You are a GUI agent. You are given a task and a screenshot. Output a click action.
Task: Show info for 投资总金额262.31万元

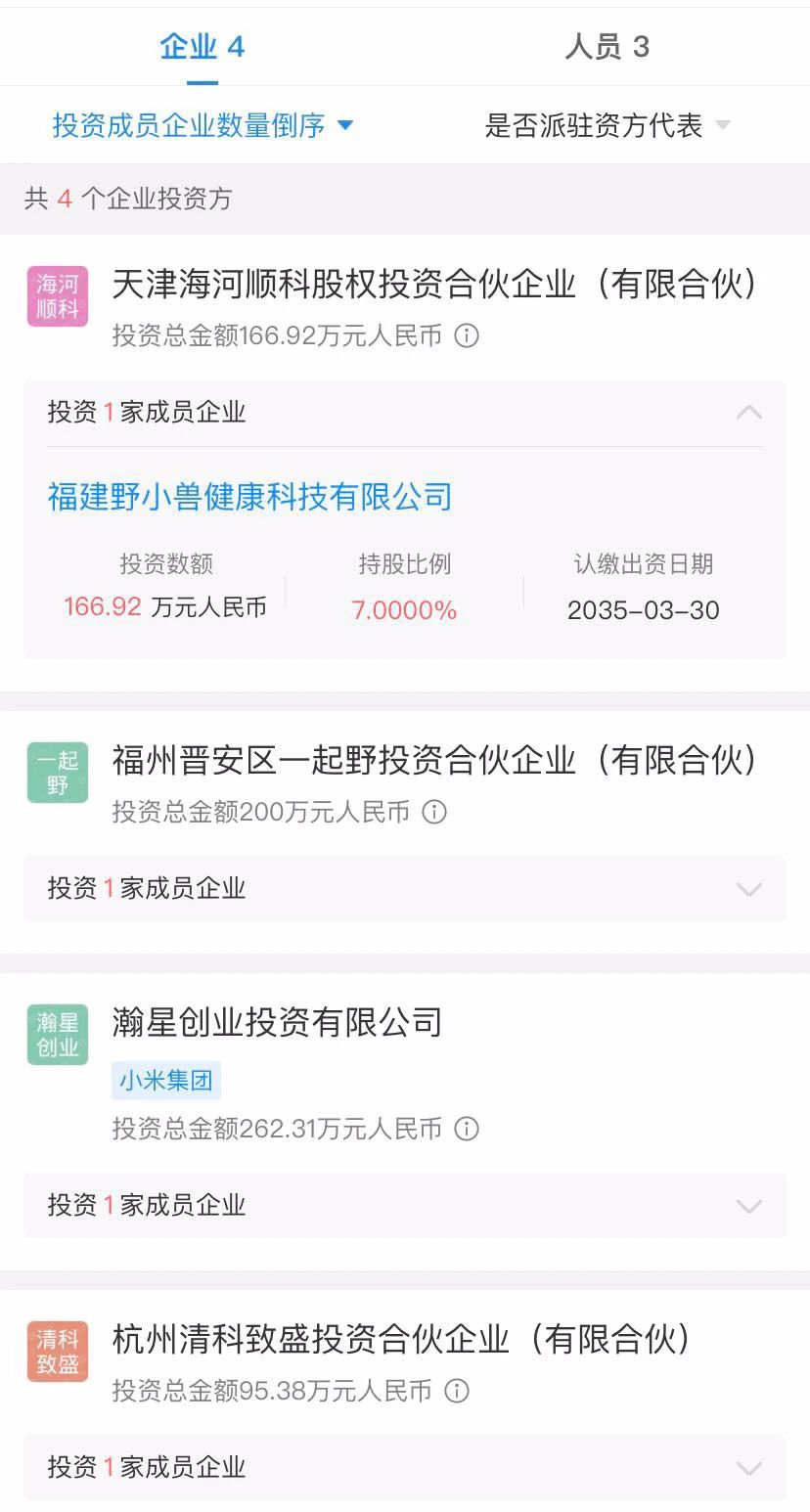click(x=468, y=1129)
